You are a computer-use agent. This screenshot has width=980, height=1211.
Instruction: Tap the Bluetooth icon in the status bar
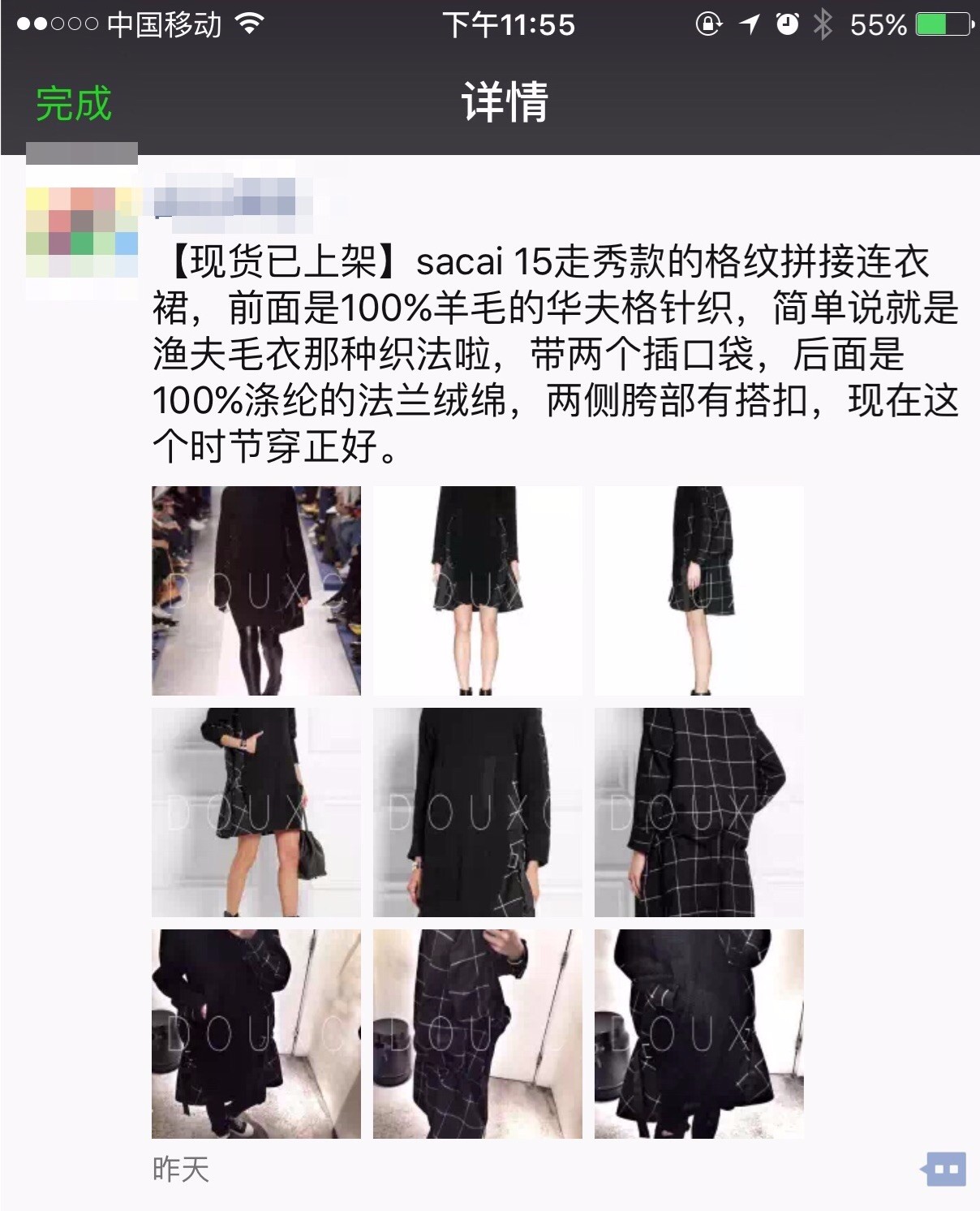point(822,24)
